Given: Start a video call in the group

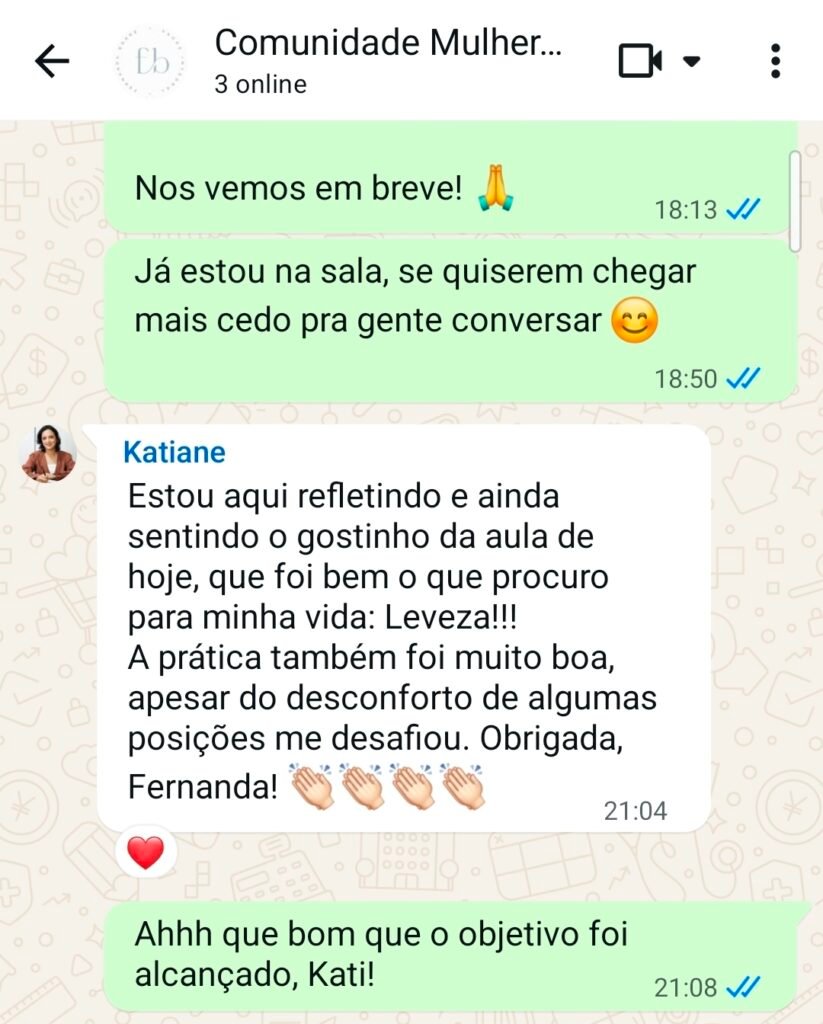Looking at the screenshot, I should 637,60.
